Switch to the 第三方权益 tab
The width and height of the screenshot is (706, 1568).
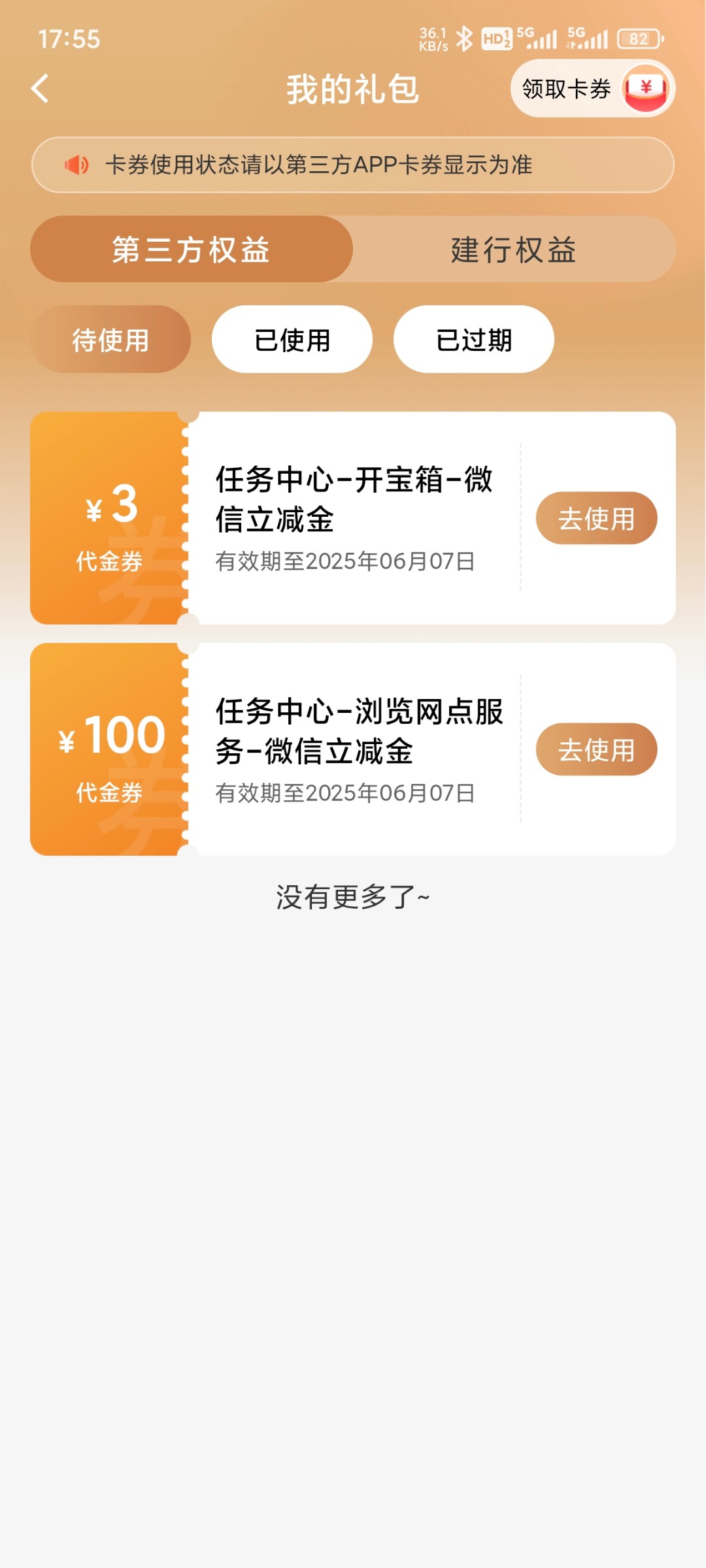pyautogui.click(x=191, y=250)
